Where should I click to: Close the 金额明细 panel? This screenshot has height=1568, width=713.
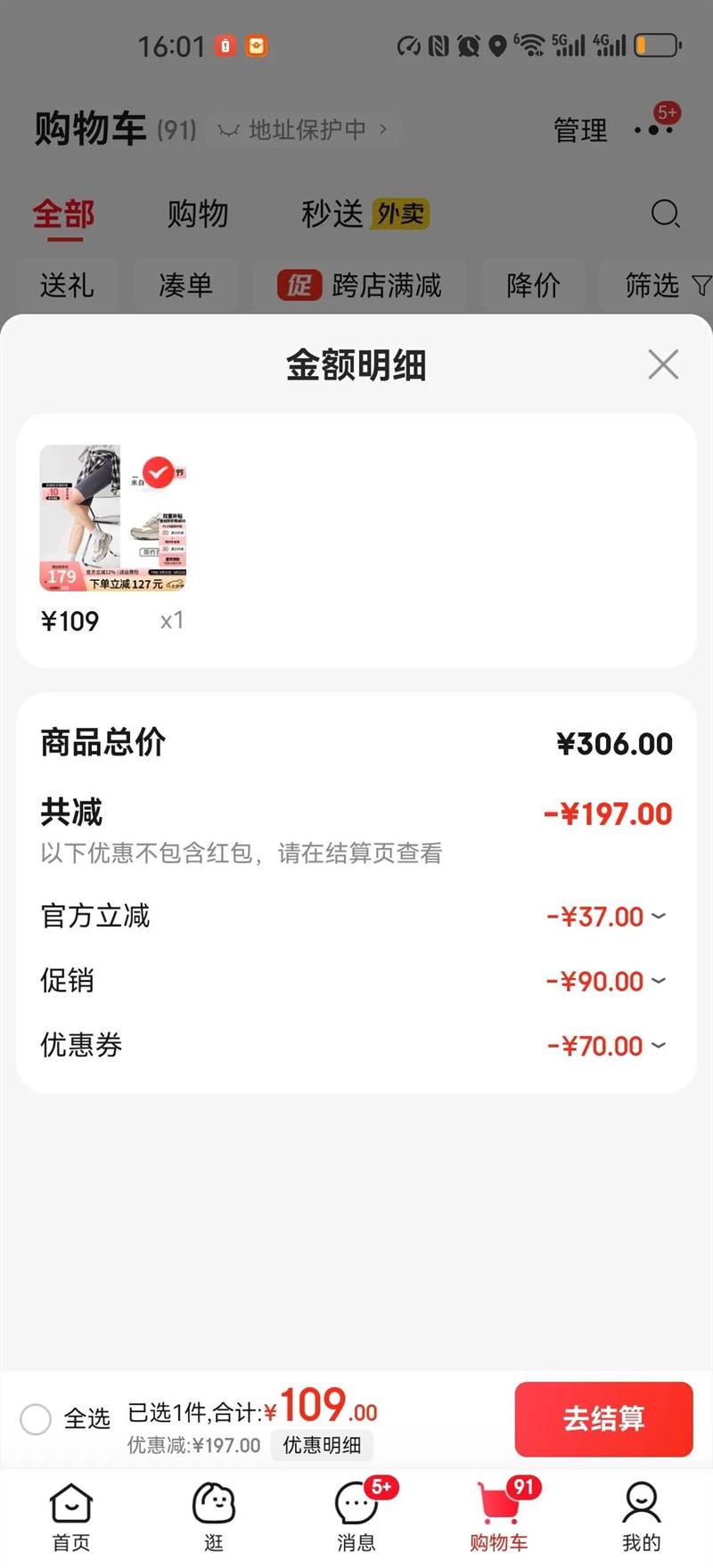pos(663,364)
